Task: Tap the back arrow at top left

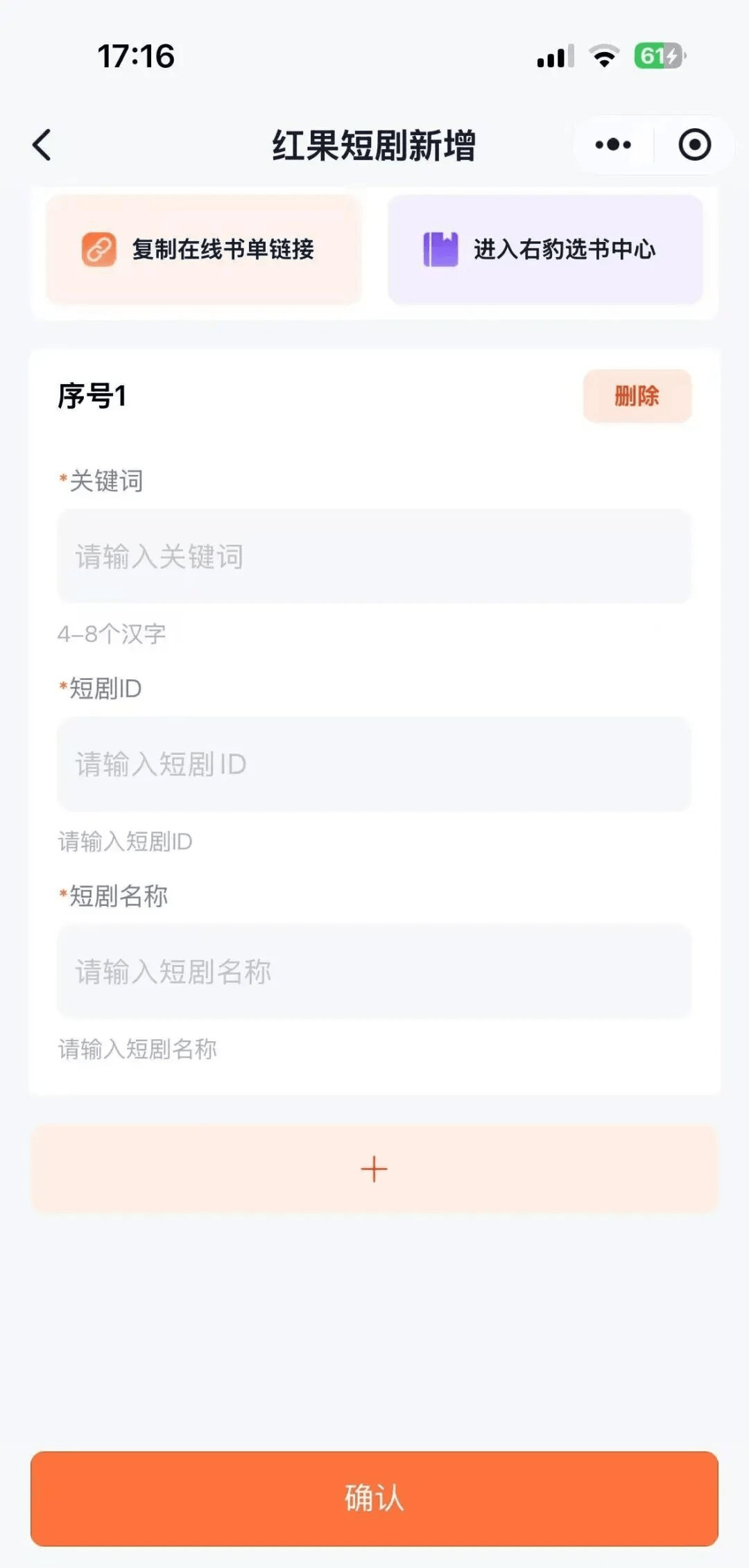Action: pos(43,143)
